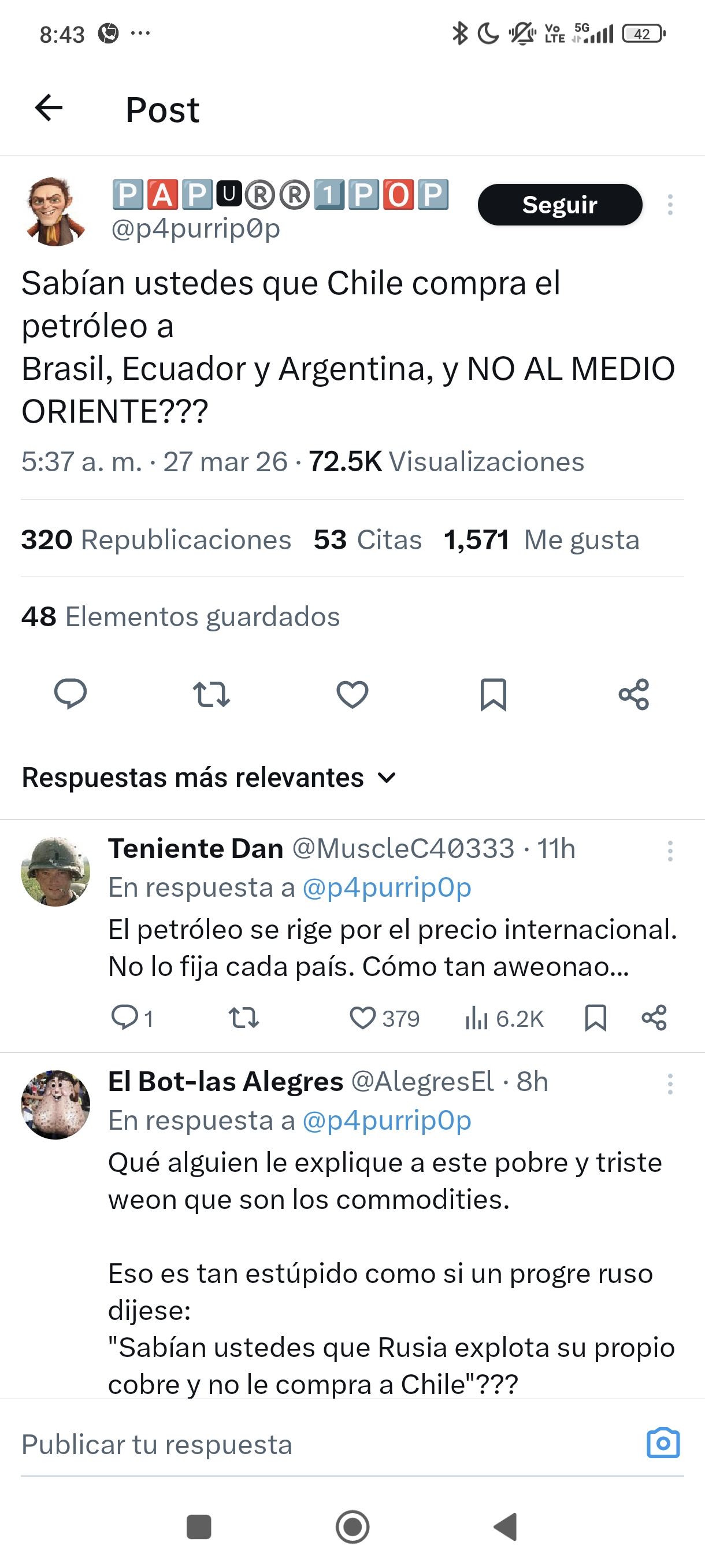Image resolution: width=705 pixels, height=1568 pixels.
Task: View the 1,571 Me gusta list
Action: (x=541, y=540)
